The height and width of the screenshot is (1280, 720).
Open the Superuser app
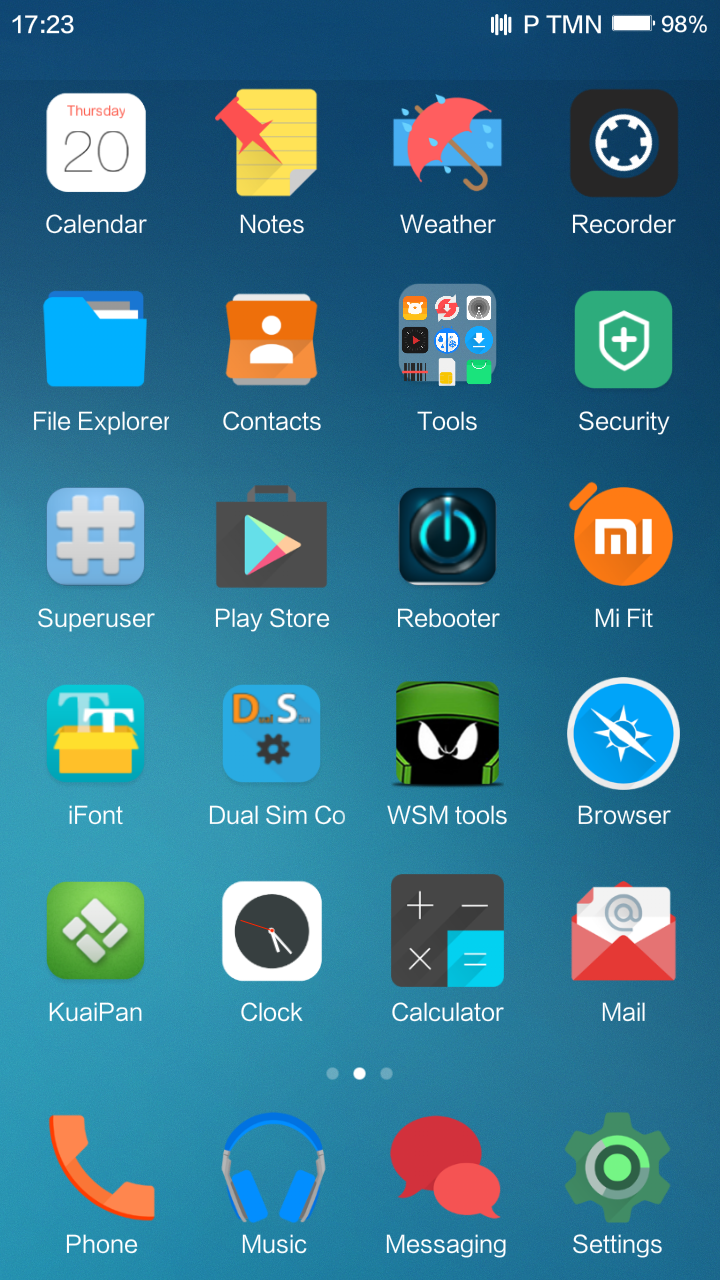(96, 537)
